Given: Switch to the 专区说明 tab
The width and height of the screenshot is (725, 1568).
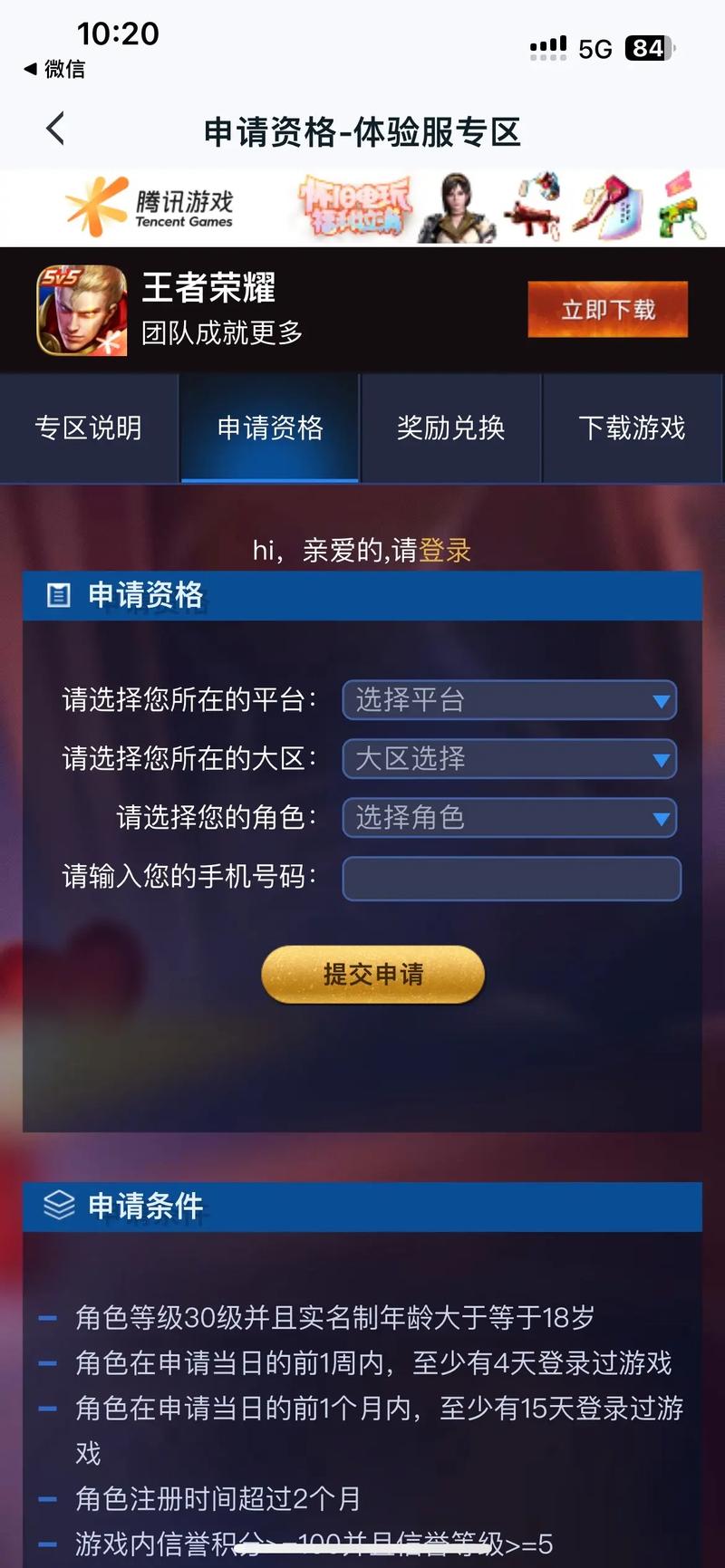Looking at the screenshot, I should click(88, 428).
